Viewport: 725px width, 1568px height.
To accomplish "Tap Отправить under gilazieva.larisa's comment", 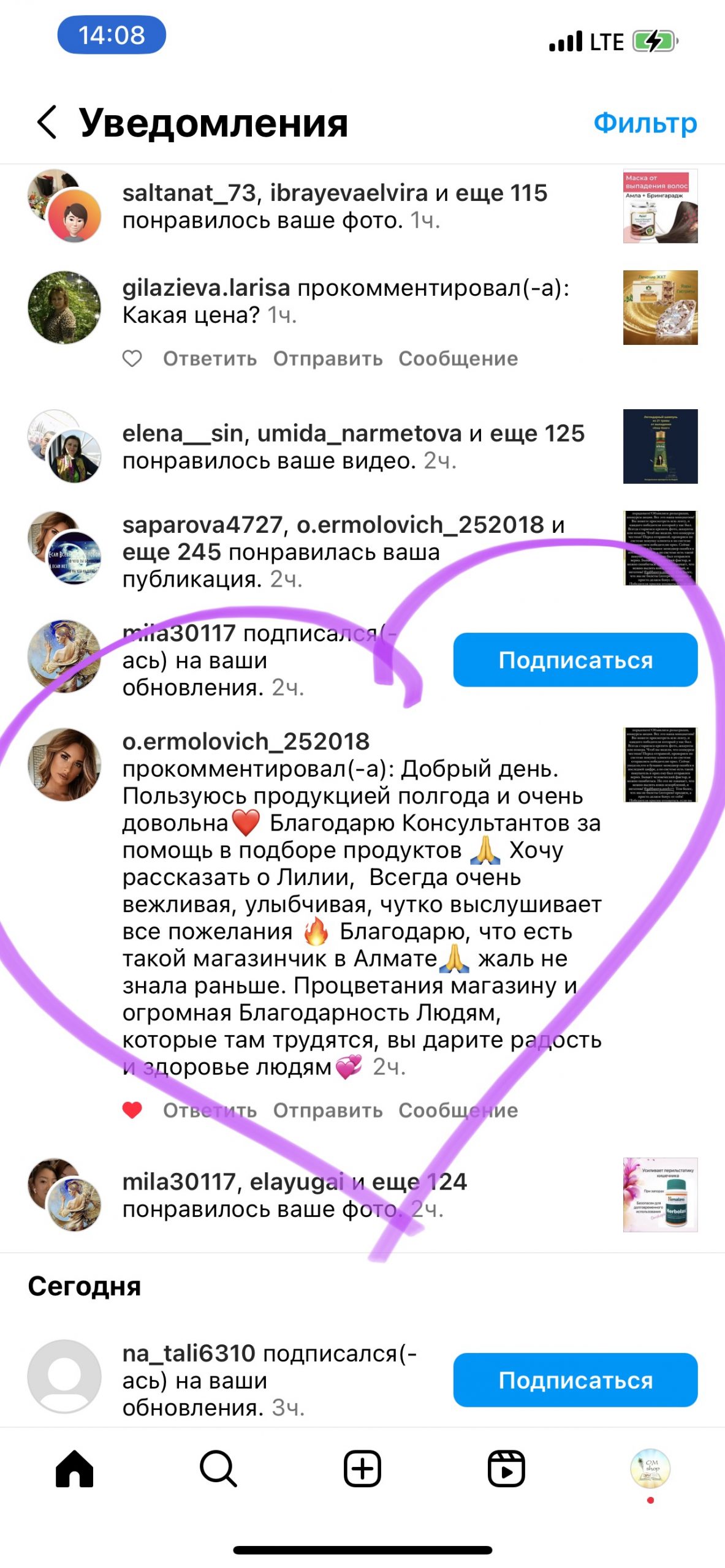I will pos(328,359).
